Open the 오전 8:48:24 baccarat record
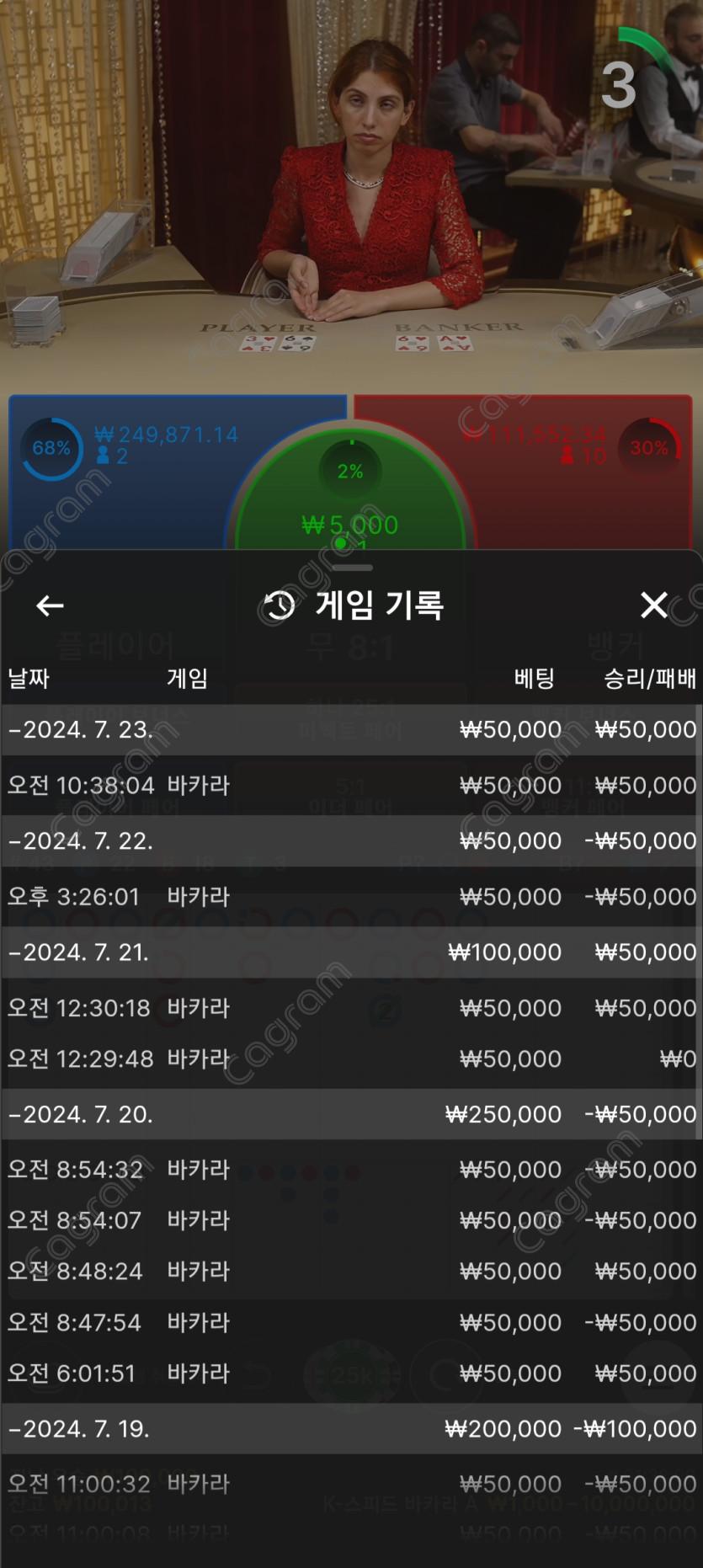Image resolution: width=703 pixels, height=1568 pixels. (x=351, y=1271)
